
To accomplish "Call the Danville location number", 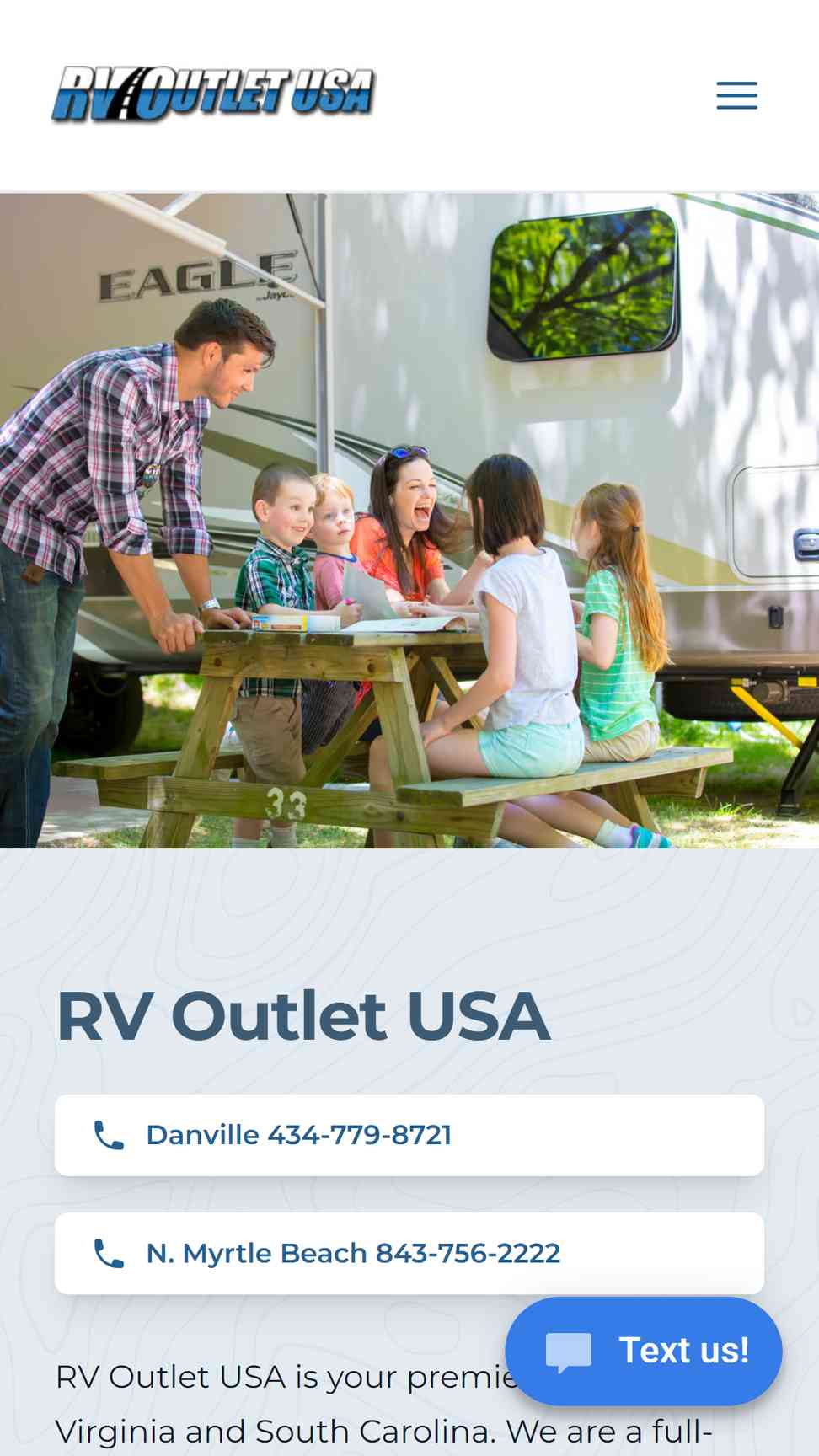I will 409,1135.
